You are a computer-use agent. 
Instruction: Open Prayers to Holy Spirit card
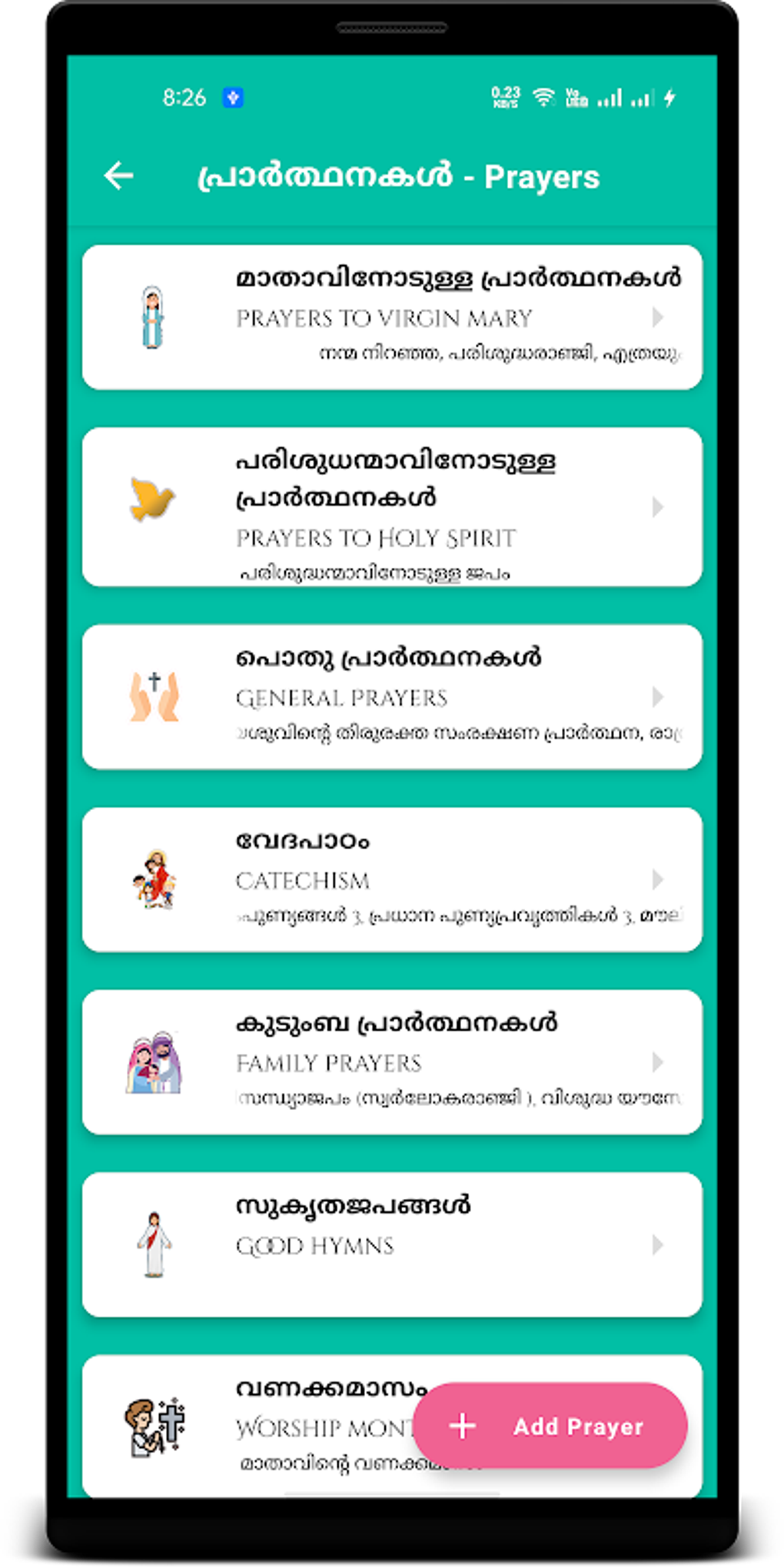pyautogui.click(x=392, y=507)
